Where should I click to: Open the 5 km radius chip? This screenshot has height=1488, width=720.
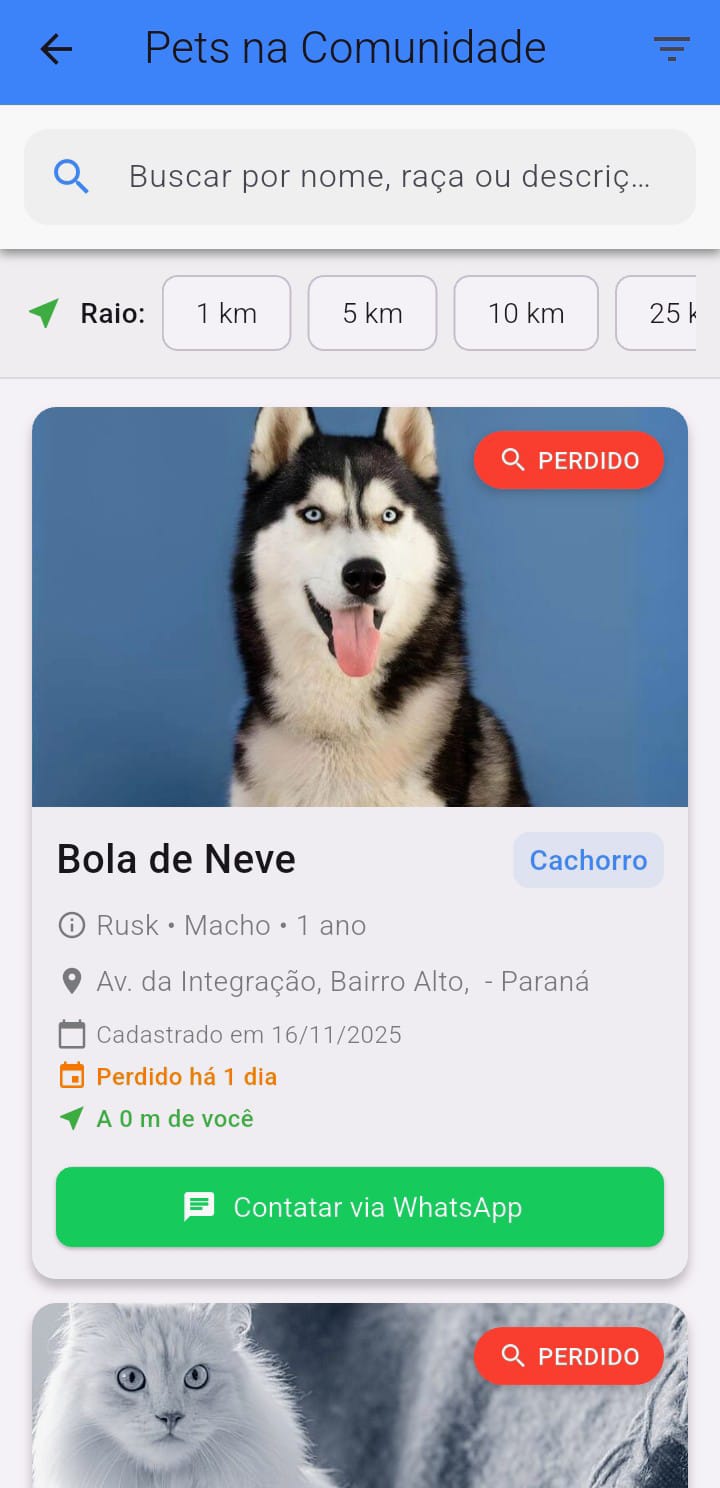tap(372, 313)
